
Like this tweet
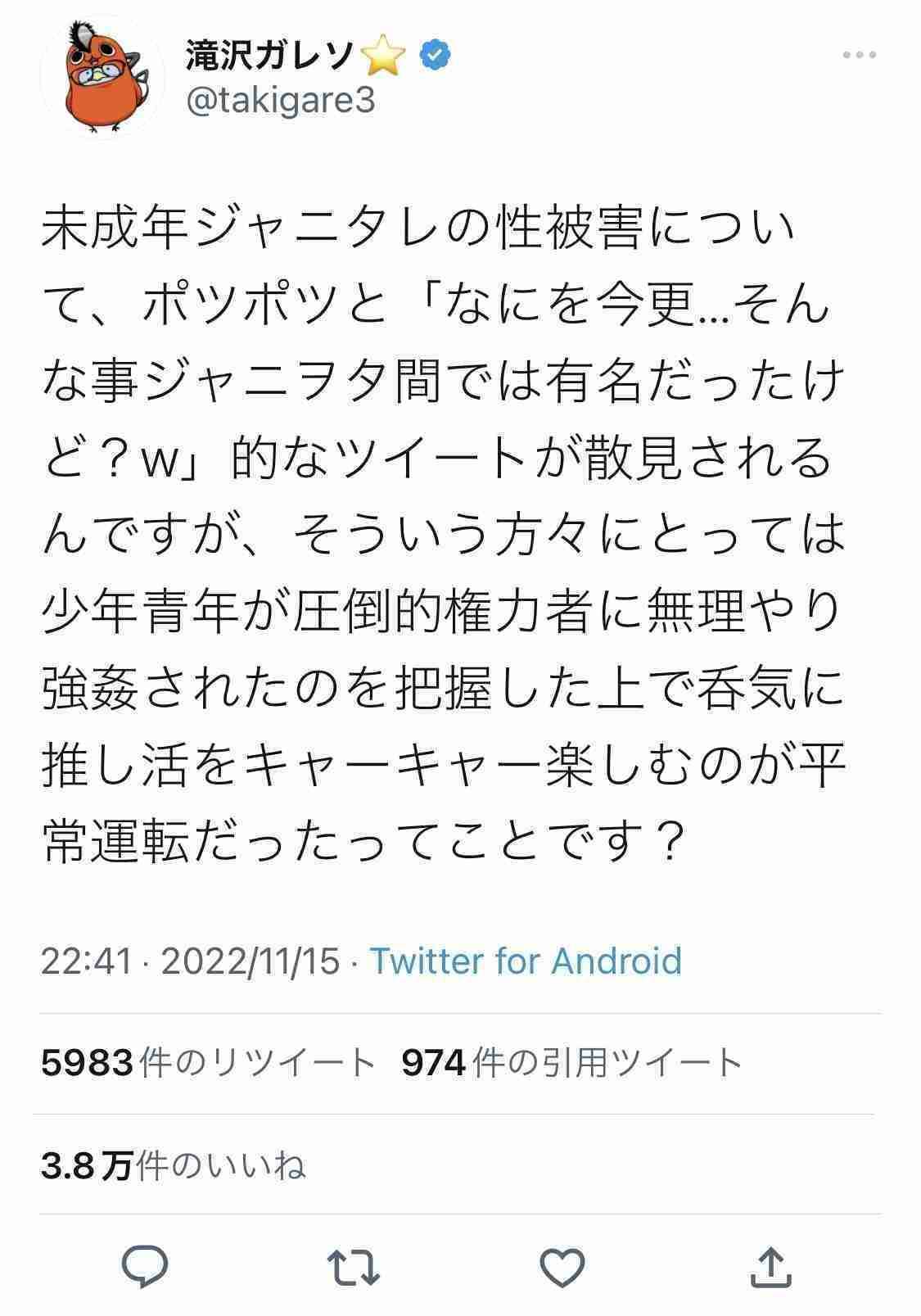[563, 1266]
